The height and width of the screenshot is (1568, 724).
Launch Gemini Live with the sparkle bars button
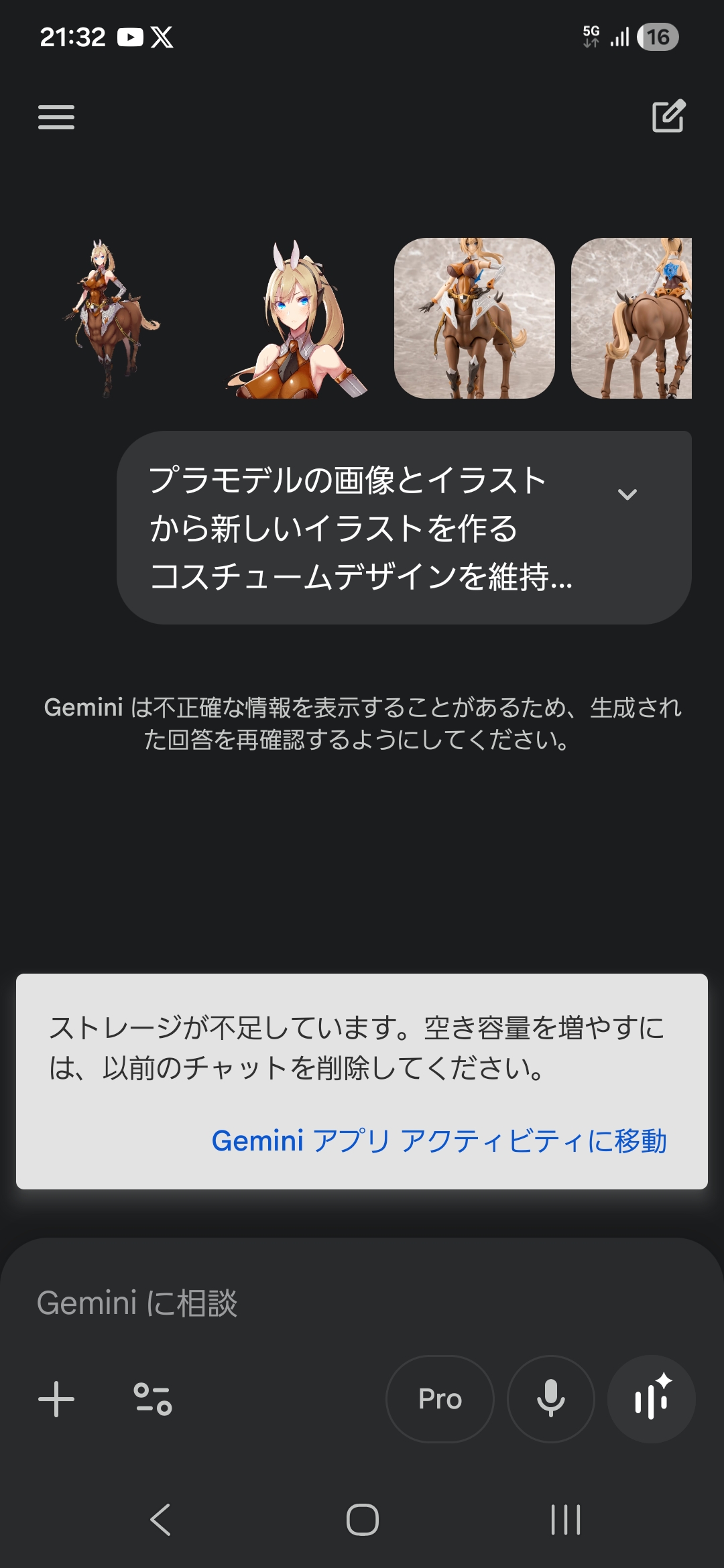coord(651,1399)
